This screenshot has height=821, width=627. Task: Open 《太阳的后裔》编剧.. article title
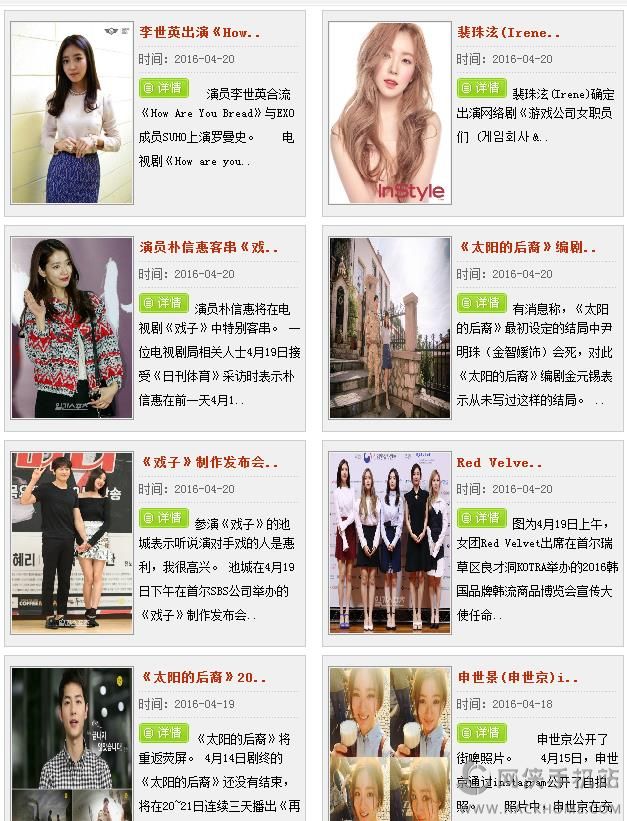[526, 247]
